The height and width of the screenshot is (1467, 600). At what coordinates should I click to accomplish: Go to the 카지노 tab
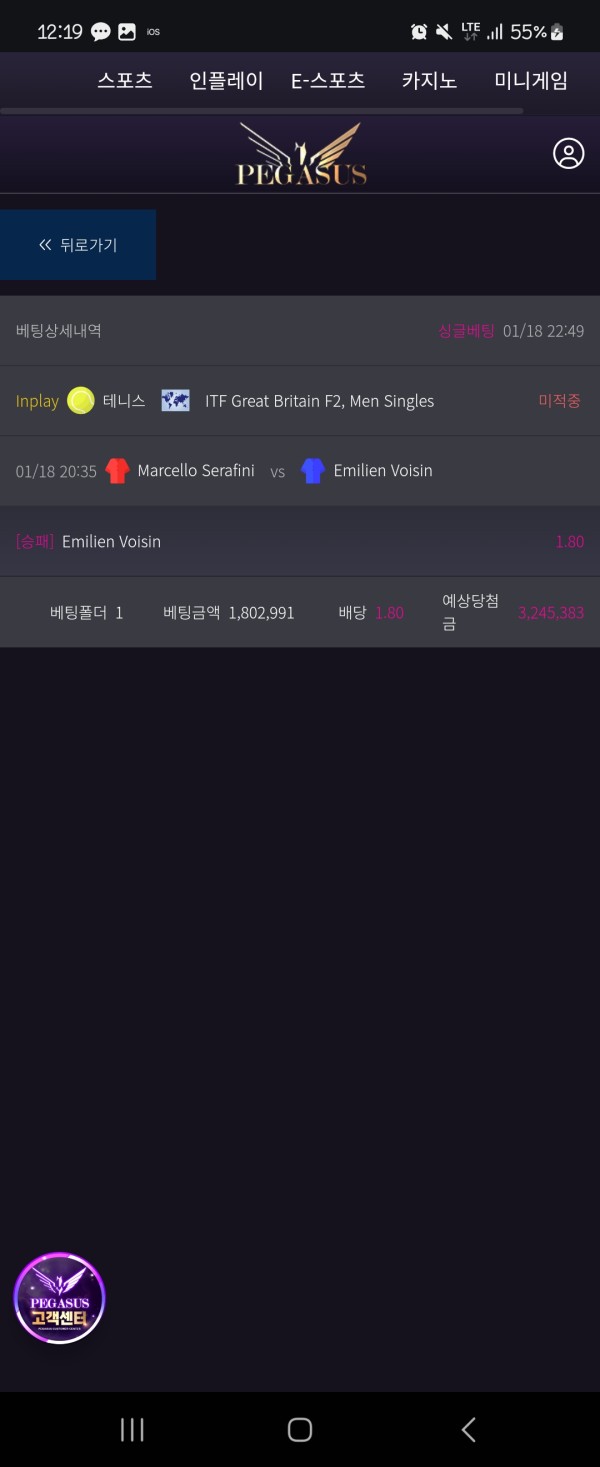[429, 81]
